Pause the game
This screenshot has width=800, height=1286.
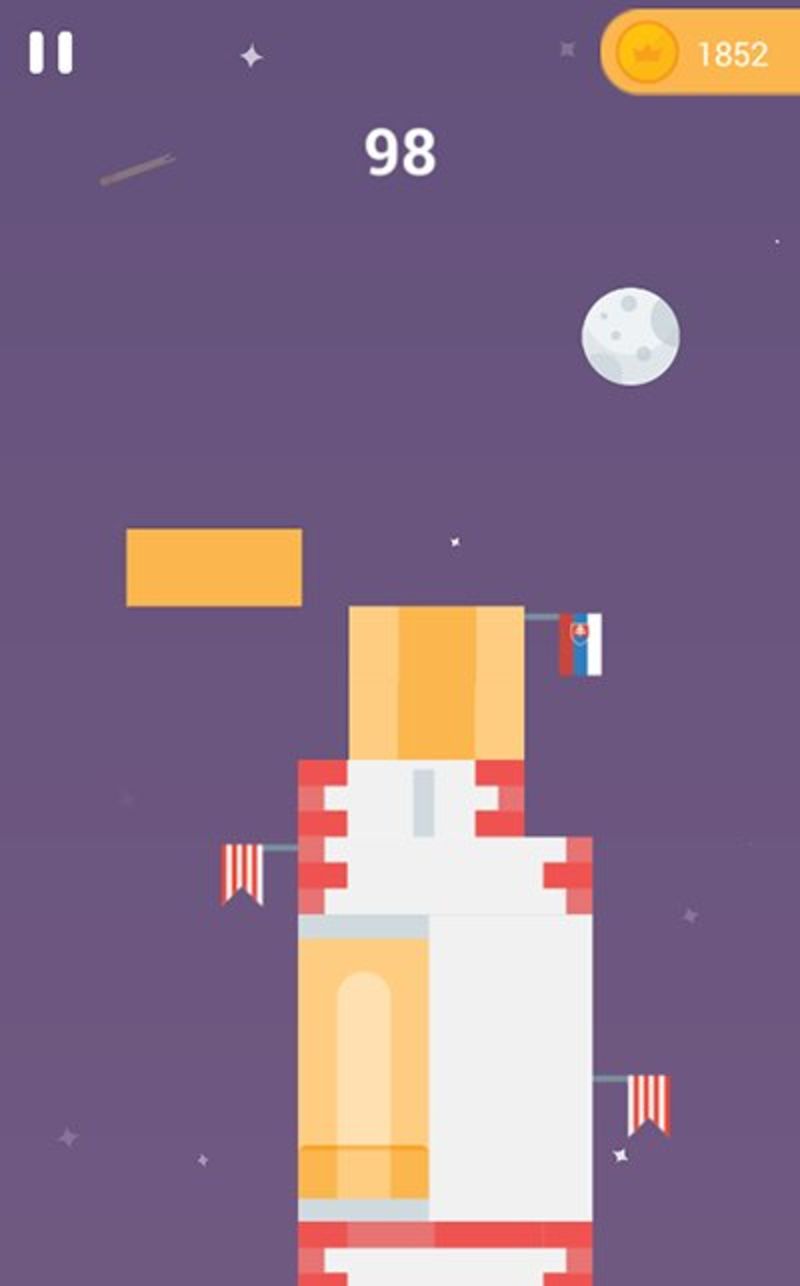pos(50,52)
